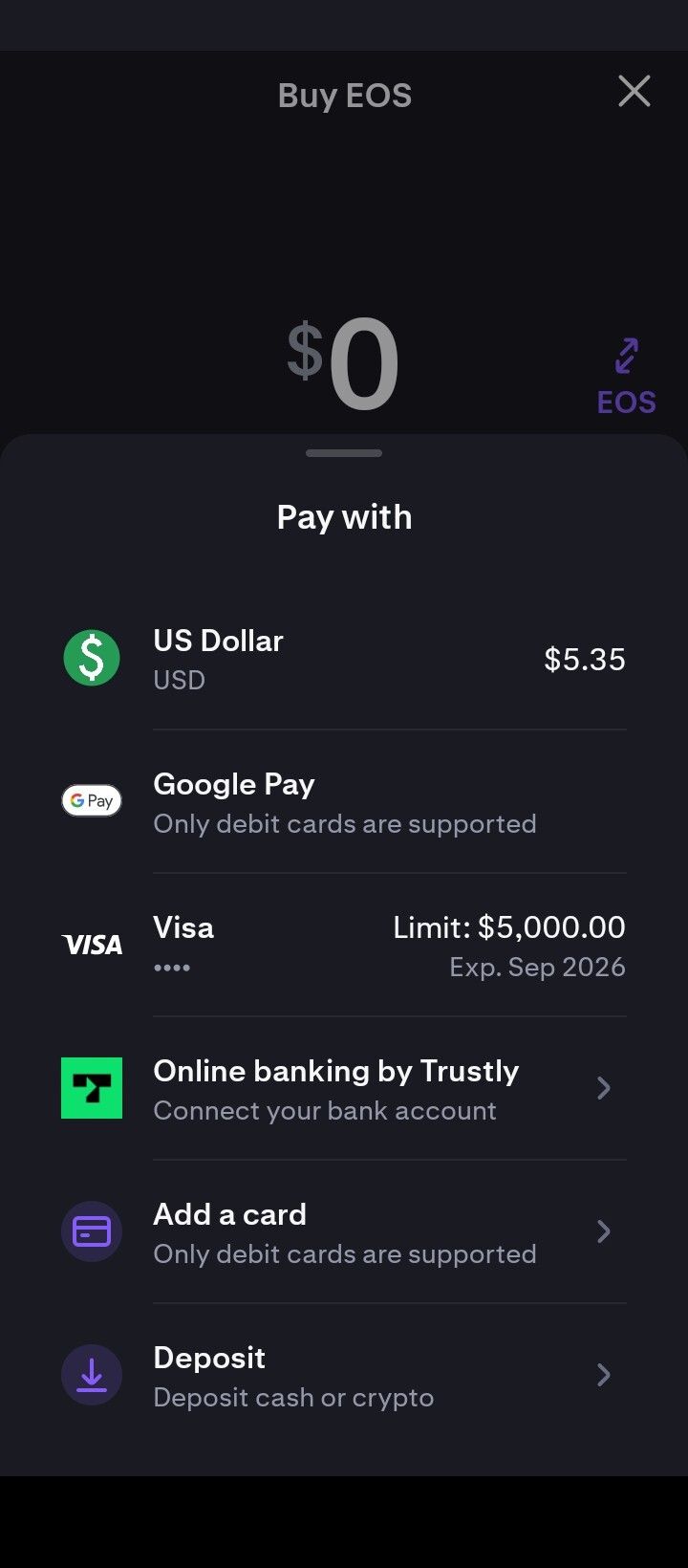Image resolution: width=688 pixels, height=1568 pixels.
Task: Switch amount entry to EOS
Action: 626,377
